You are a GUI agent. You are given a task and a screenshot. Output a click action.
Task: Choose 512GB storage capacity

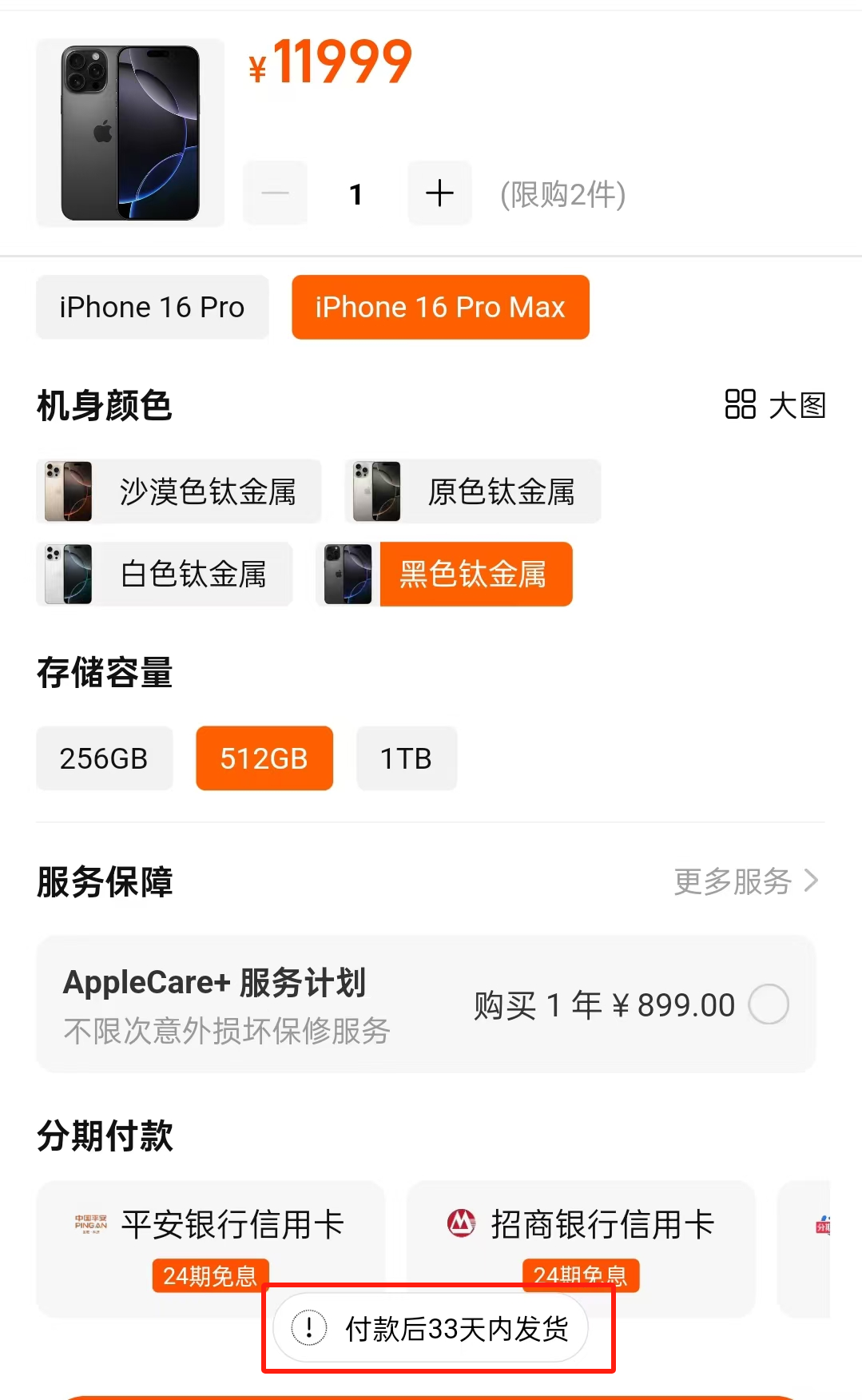264,758
